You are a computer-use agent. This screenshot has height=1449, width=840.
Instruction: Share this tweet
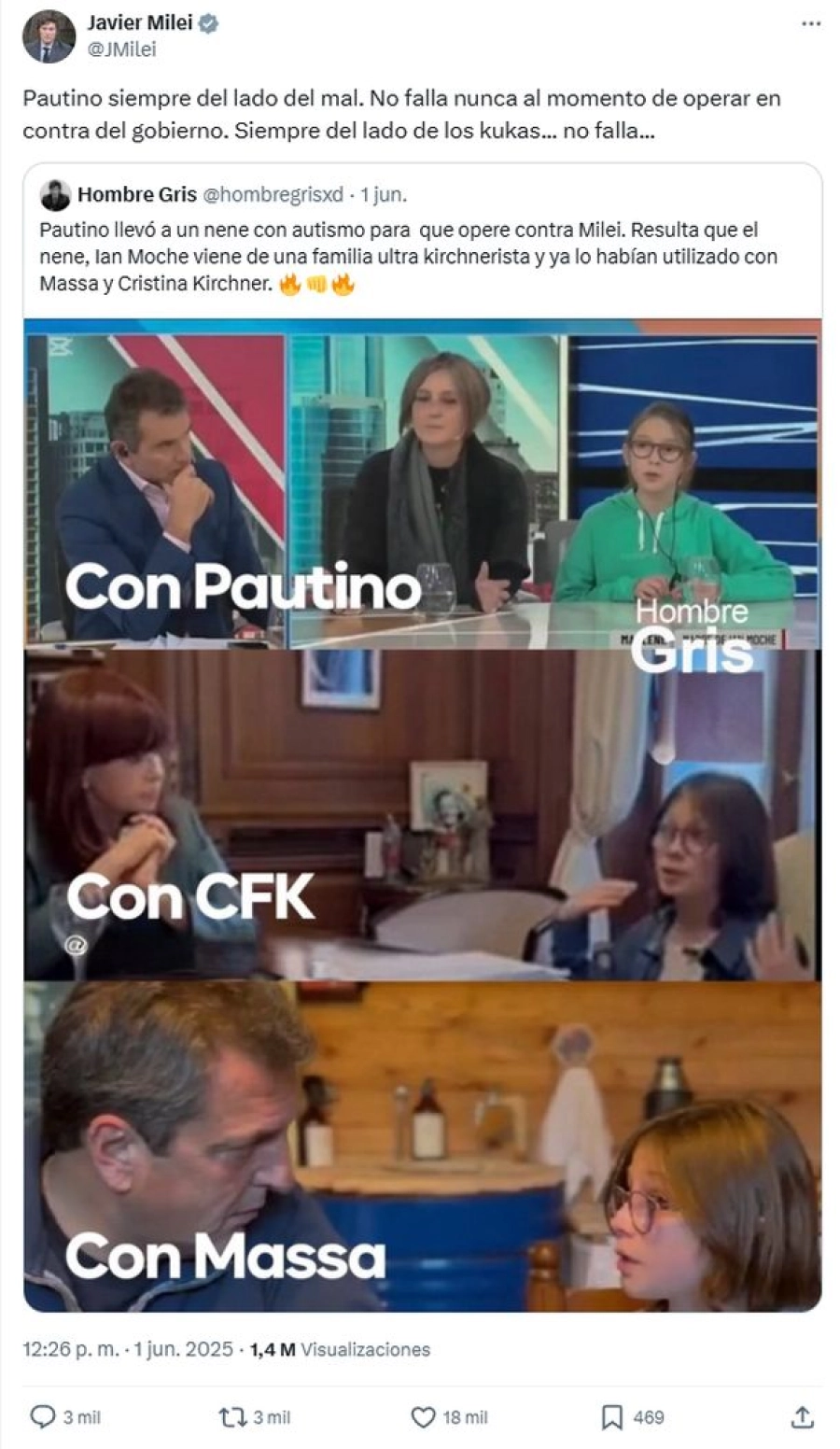(x=802, y=1416)
